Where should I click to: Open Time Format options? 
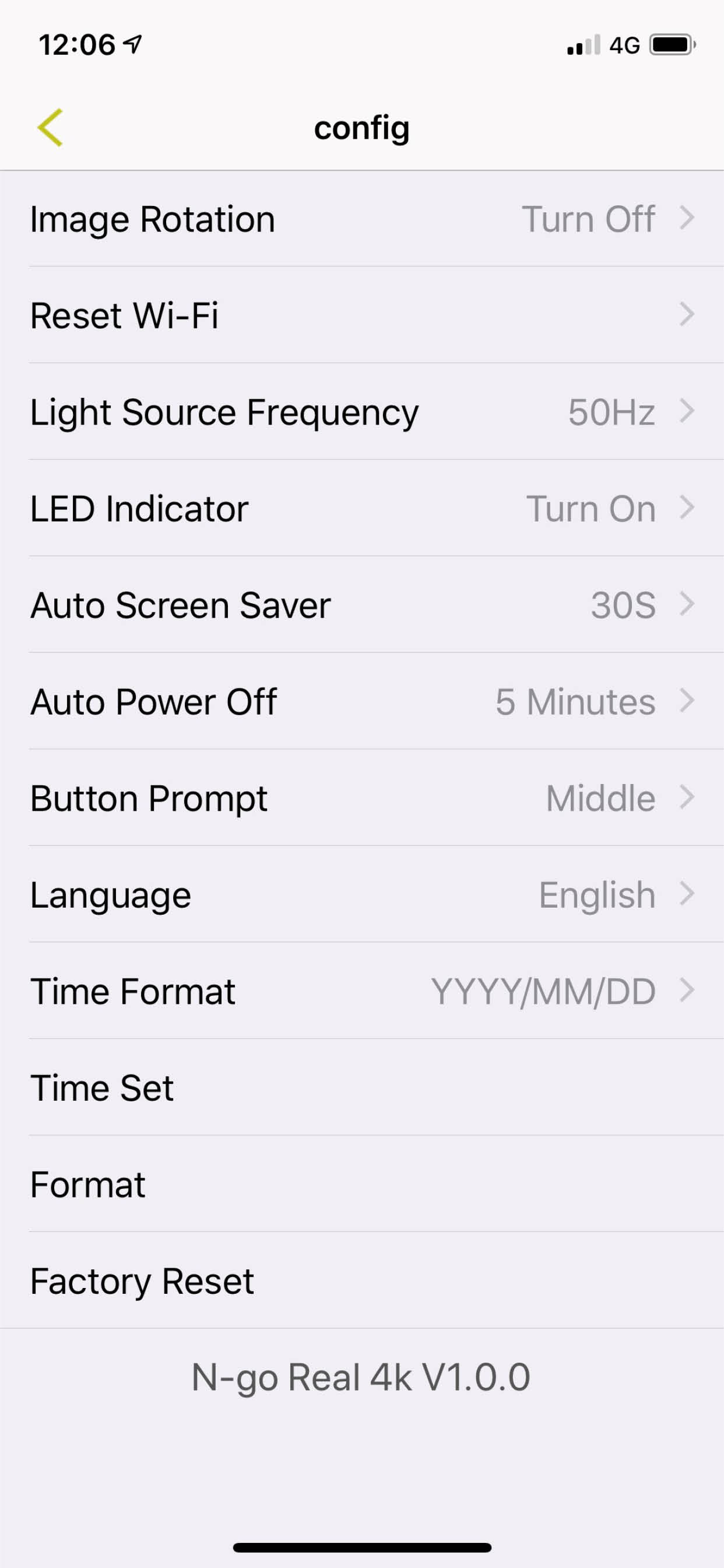tap(362, 991)
